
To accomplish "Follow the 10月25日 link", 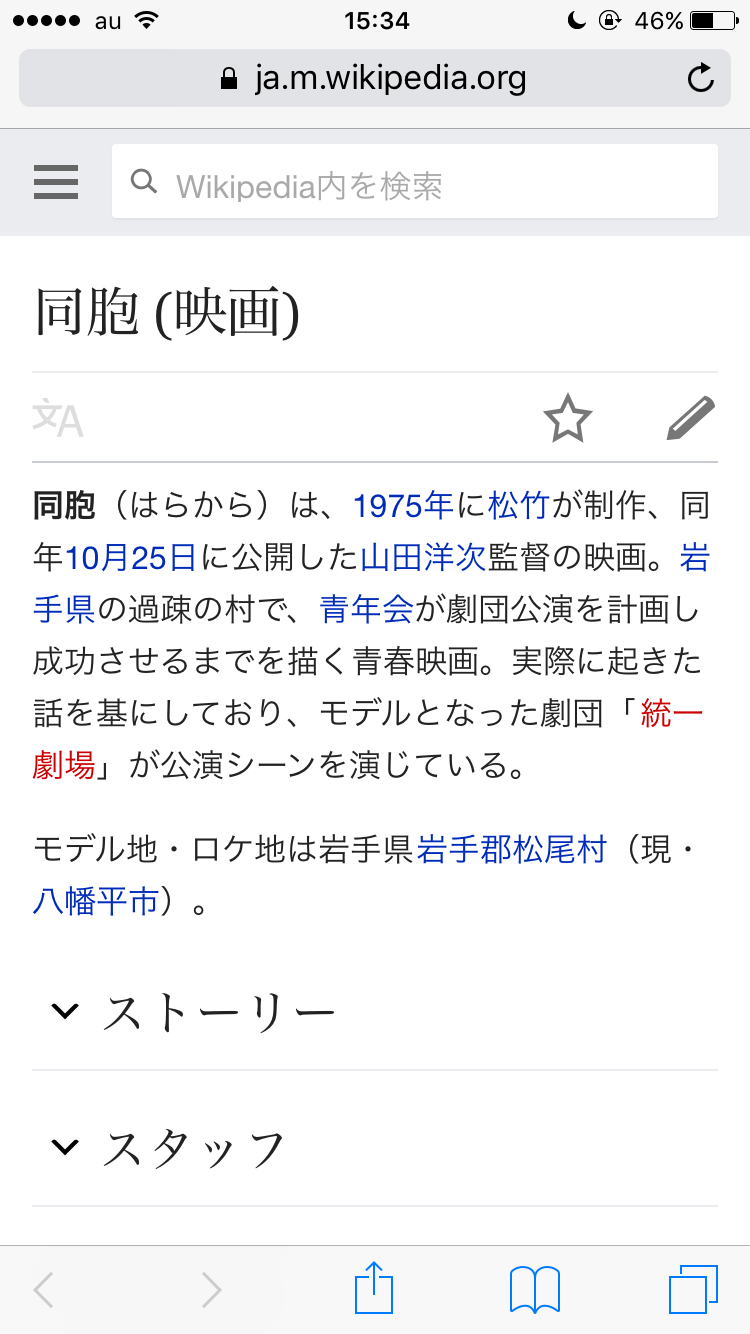I will point(129,558).
